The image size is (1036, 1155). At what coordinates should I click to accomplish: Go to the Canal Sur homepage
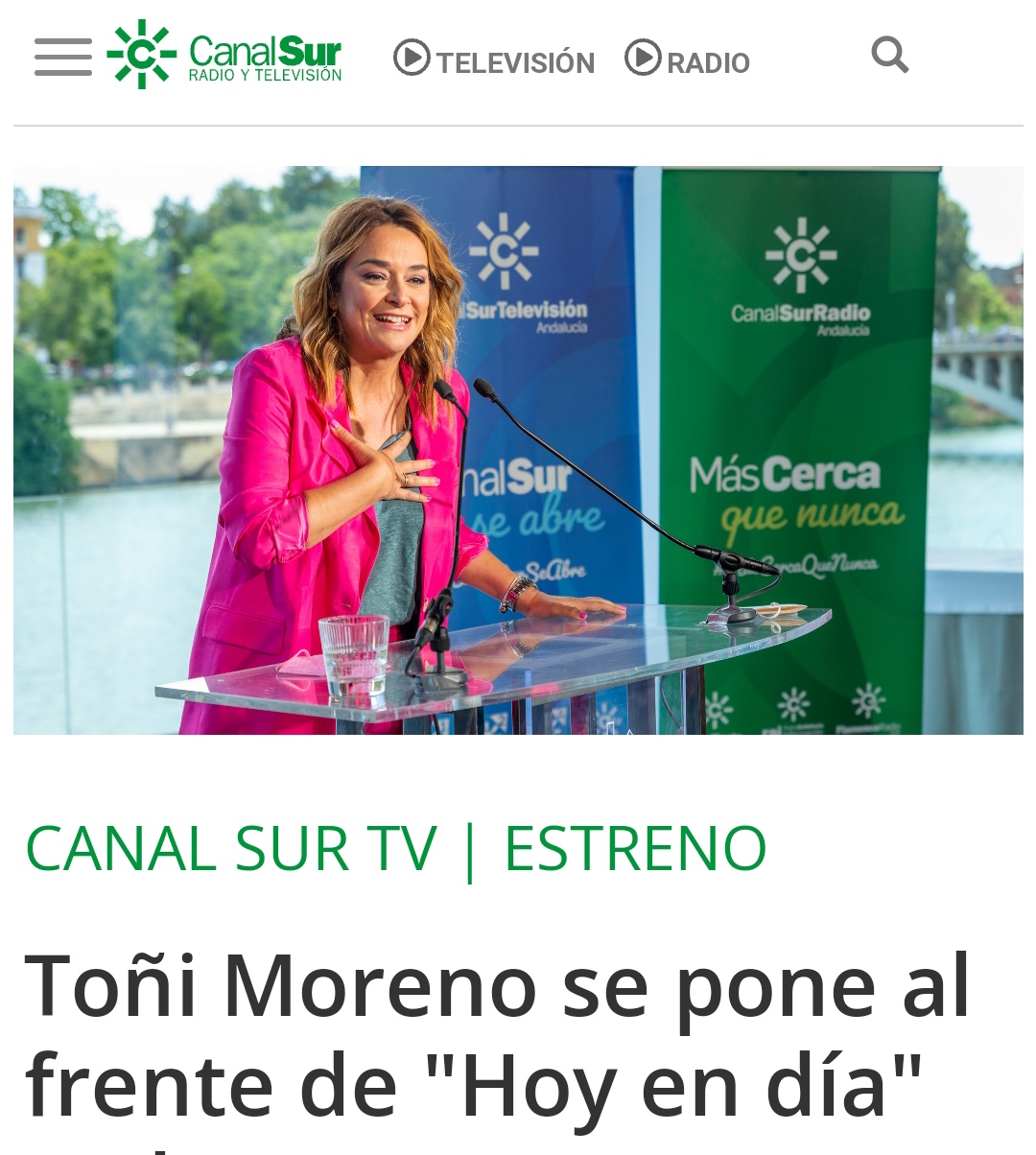coord(225,56)
